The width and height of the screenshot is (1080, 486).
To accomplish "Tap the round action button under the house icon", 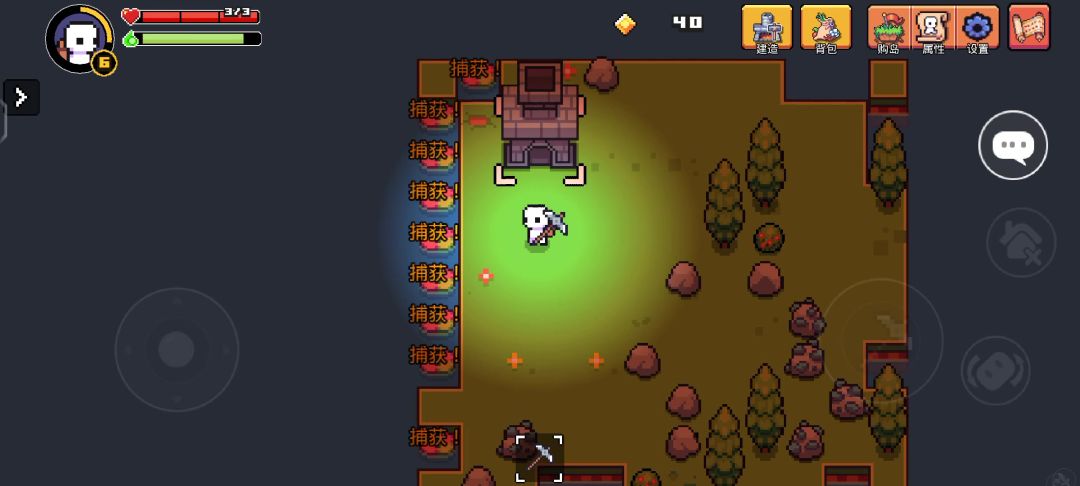I will pos(995,371).
